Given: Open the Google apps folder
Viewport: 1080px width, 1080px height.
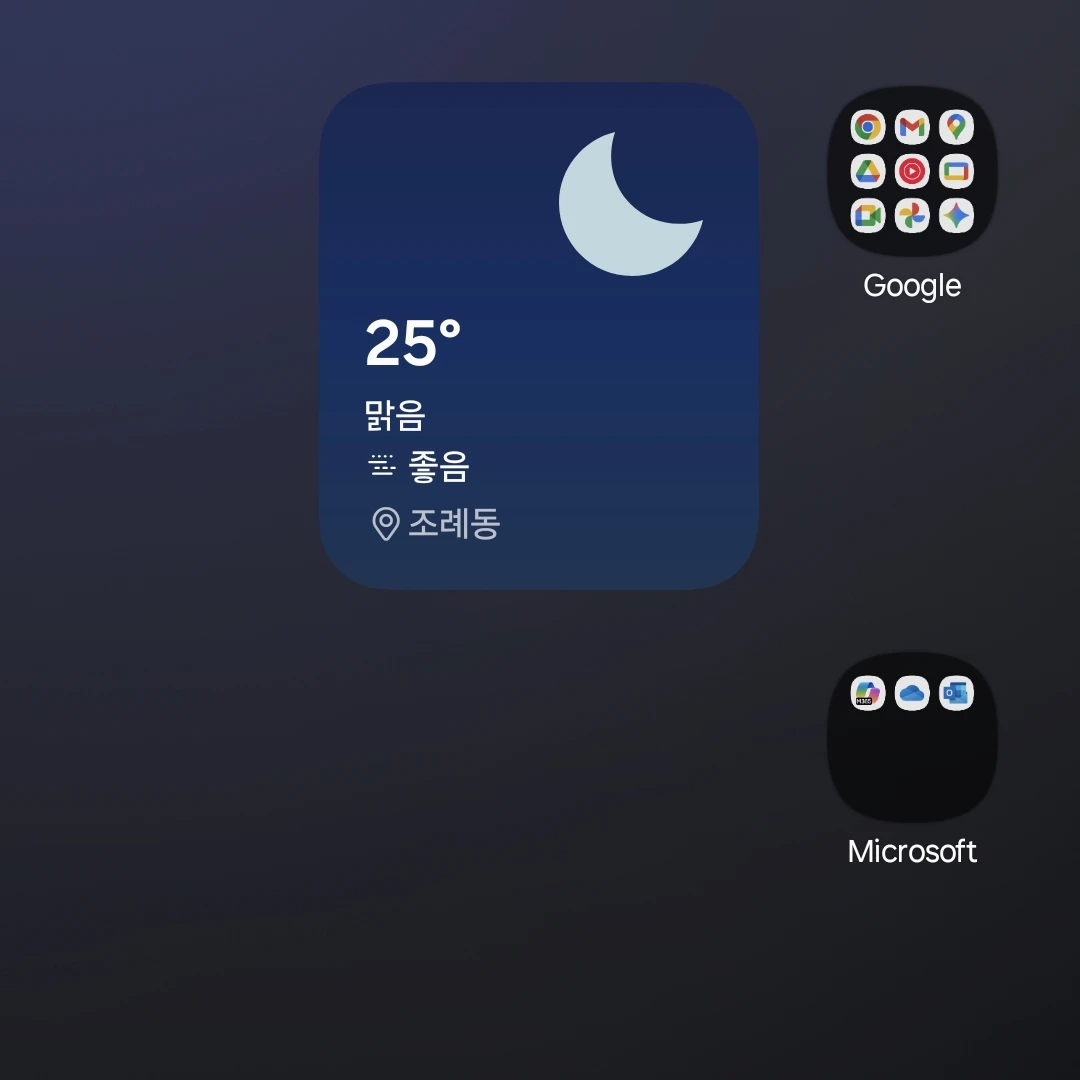Looking at the screenshot, I should point(912,172).
